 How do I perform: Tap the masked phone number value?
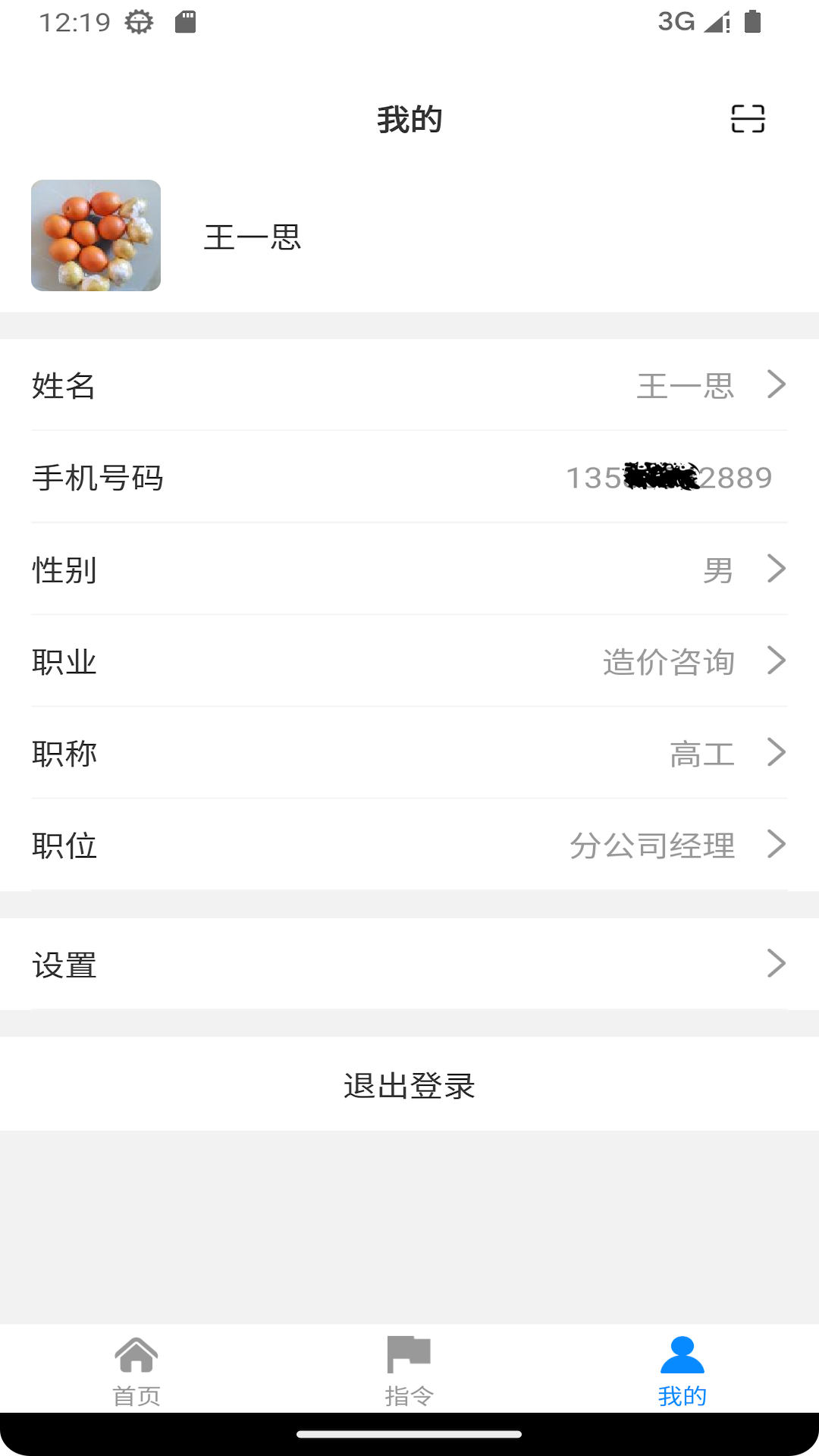click(x=669, y=477)
